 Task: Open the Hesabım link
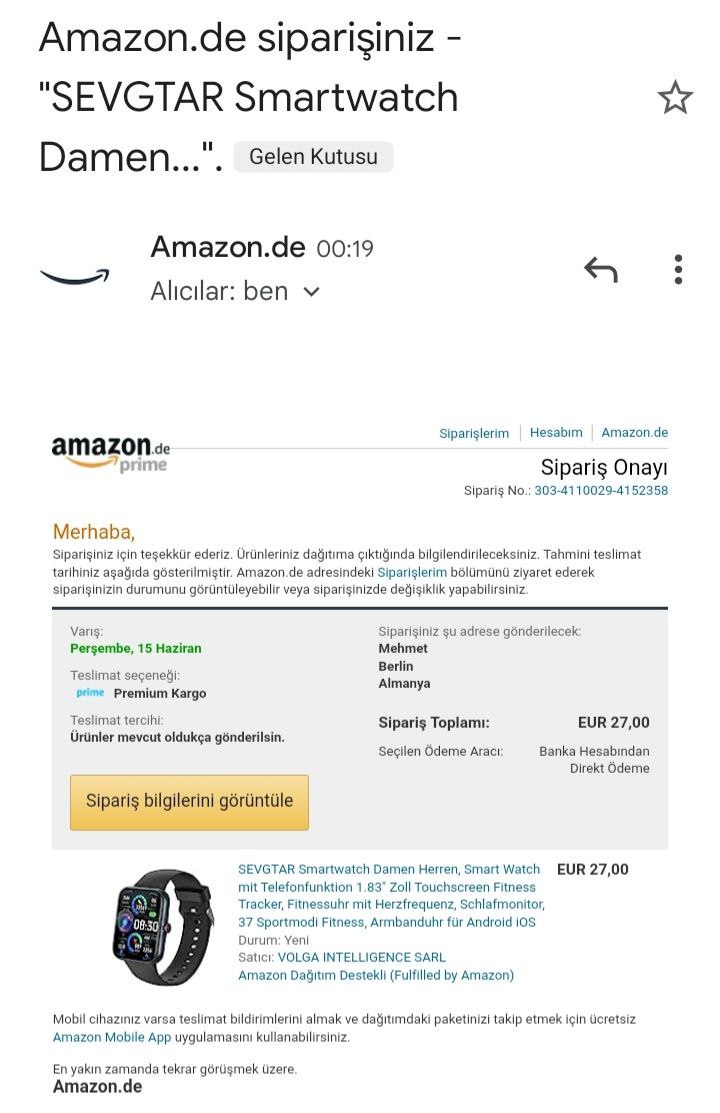556,433
